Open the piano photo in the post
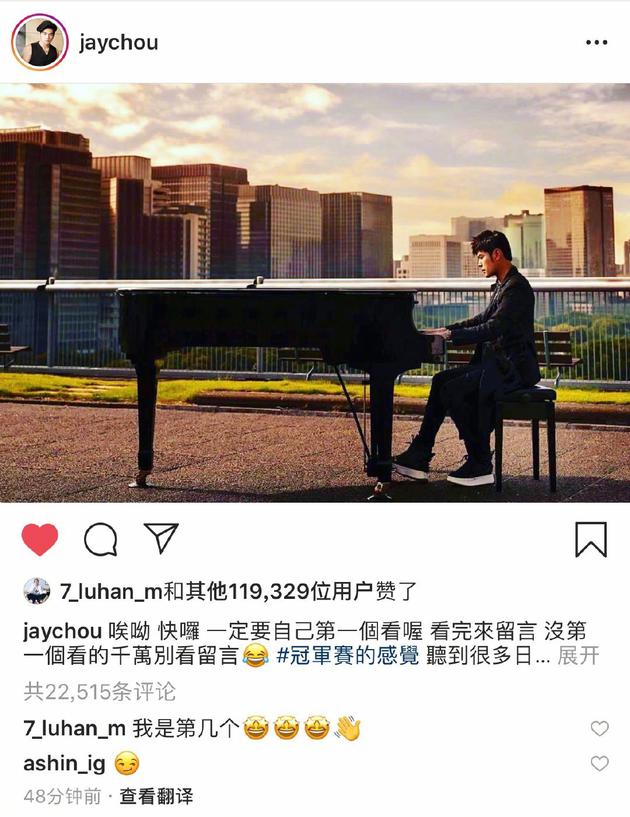The width and height of the screenshot is (630, 817). point(315,292)
